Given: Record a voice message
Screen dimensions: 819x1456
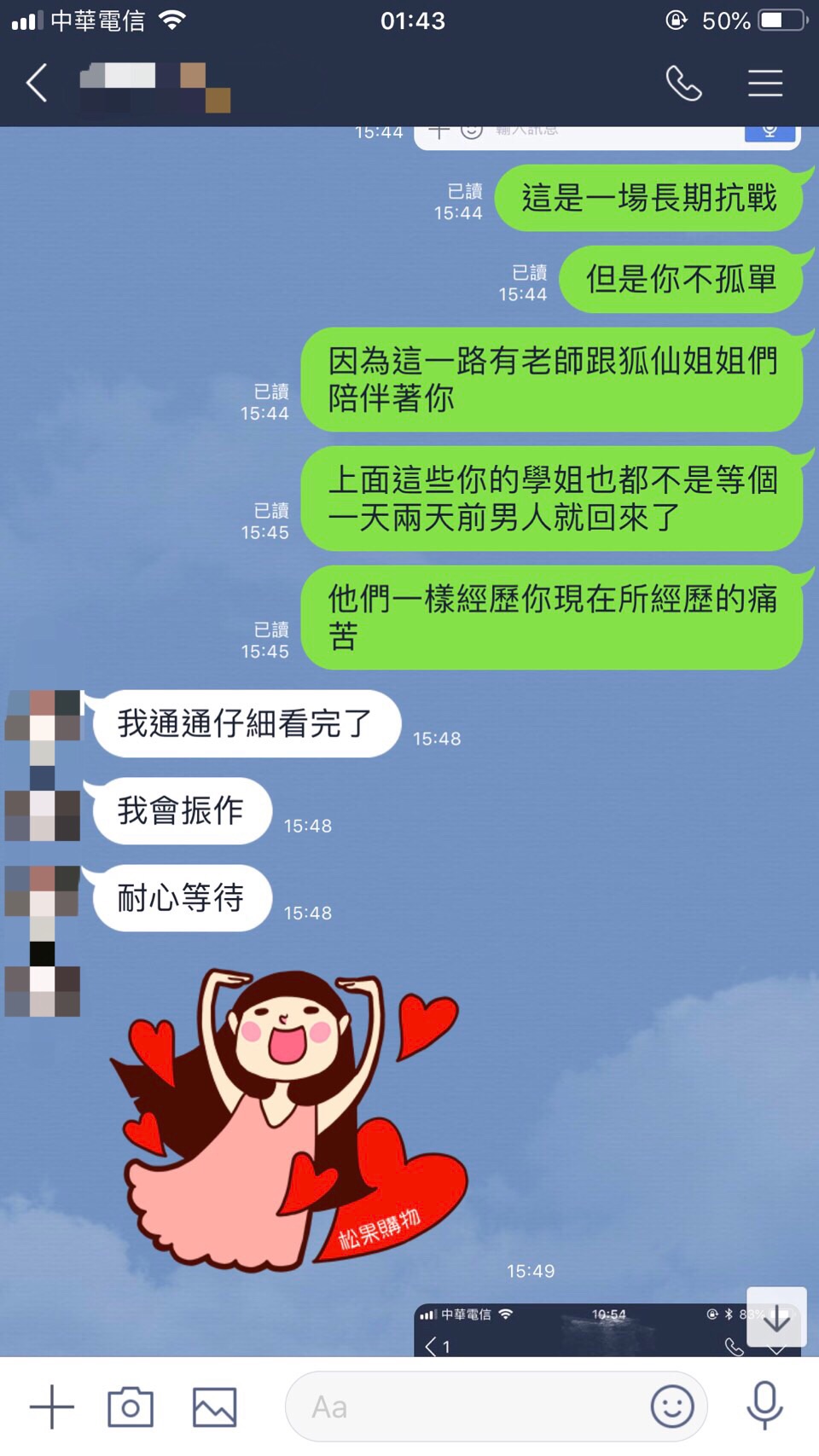Looking at the screenshot, I should click(765, 1407).
